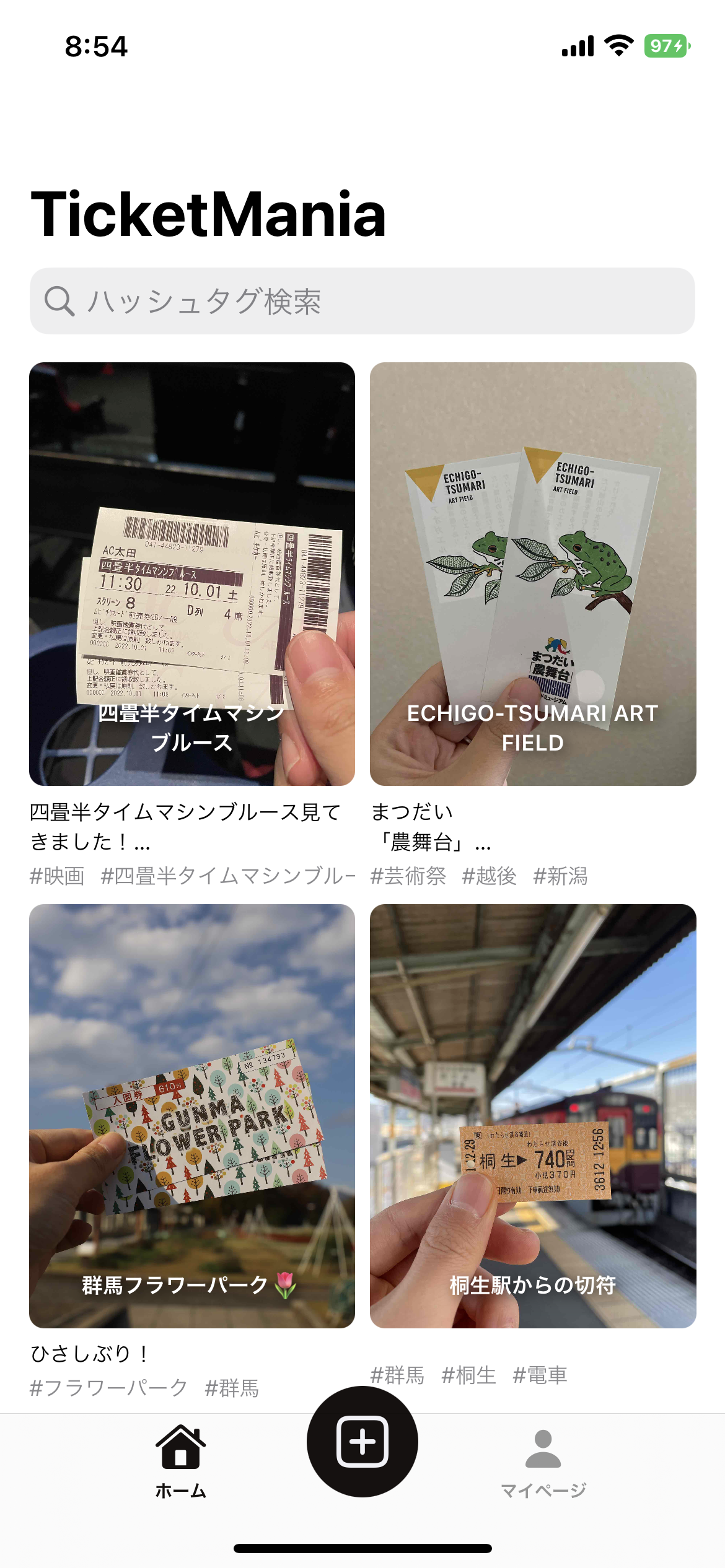Select the #越後 hashtag
The width and height of the screenshot is (725, 1568).
coord(489,876)
